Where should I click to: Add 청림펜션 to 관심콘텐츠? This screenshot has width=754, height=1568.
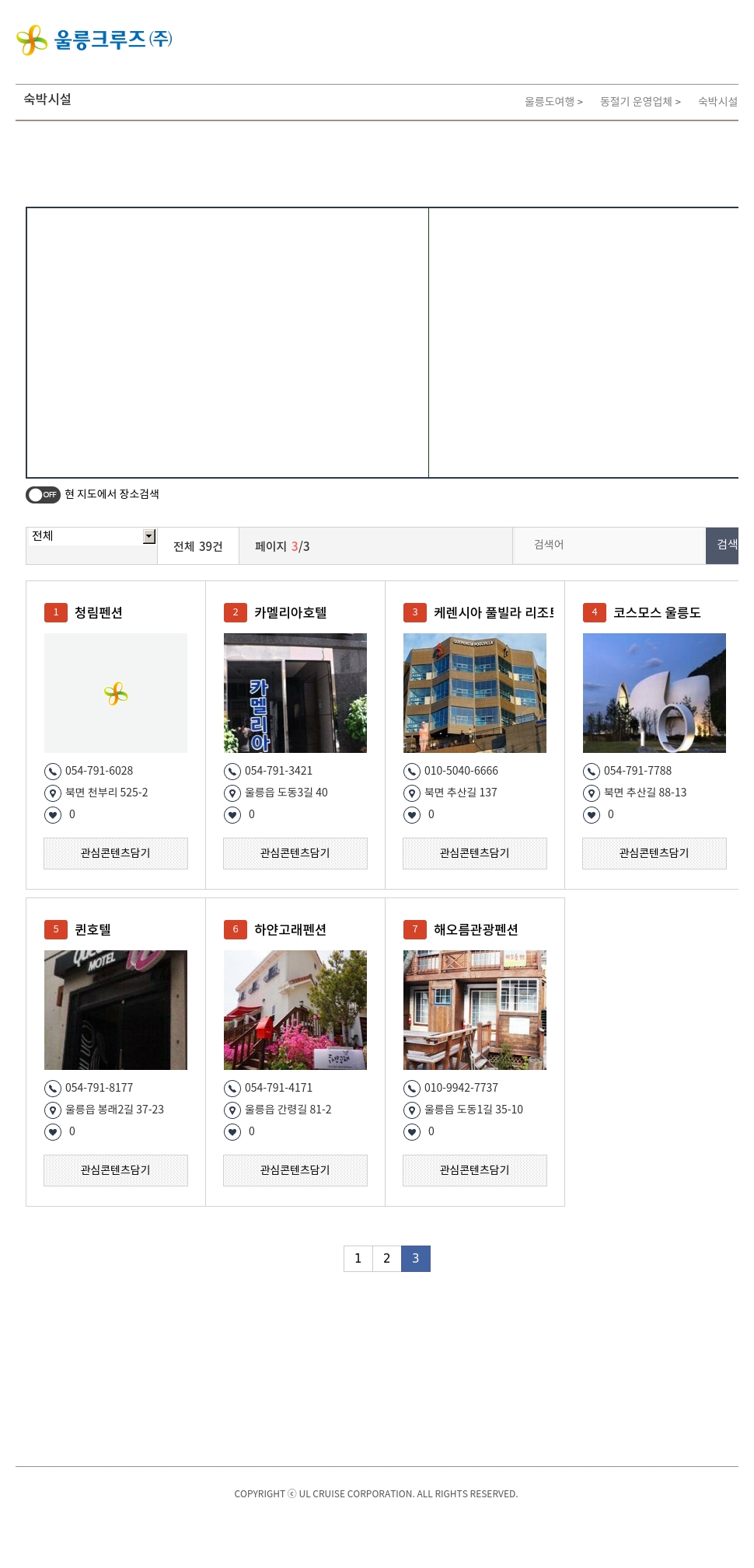click(115, 853)
